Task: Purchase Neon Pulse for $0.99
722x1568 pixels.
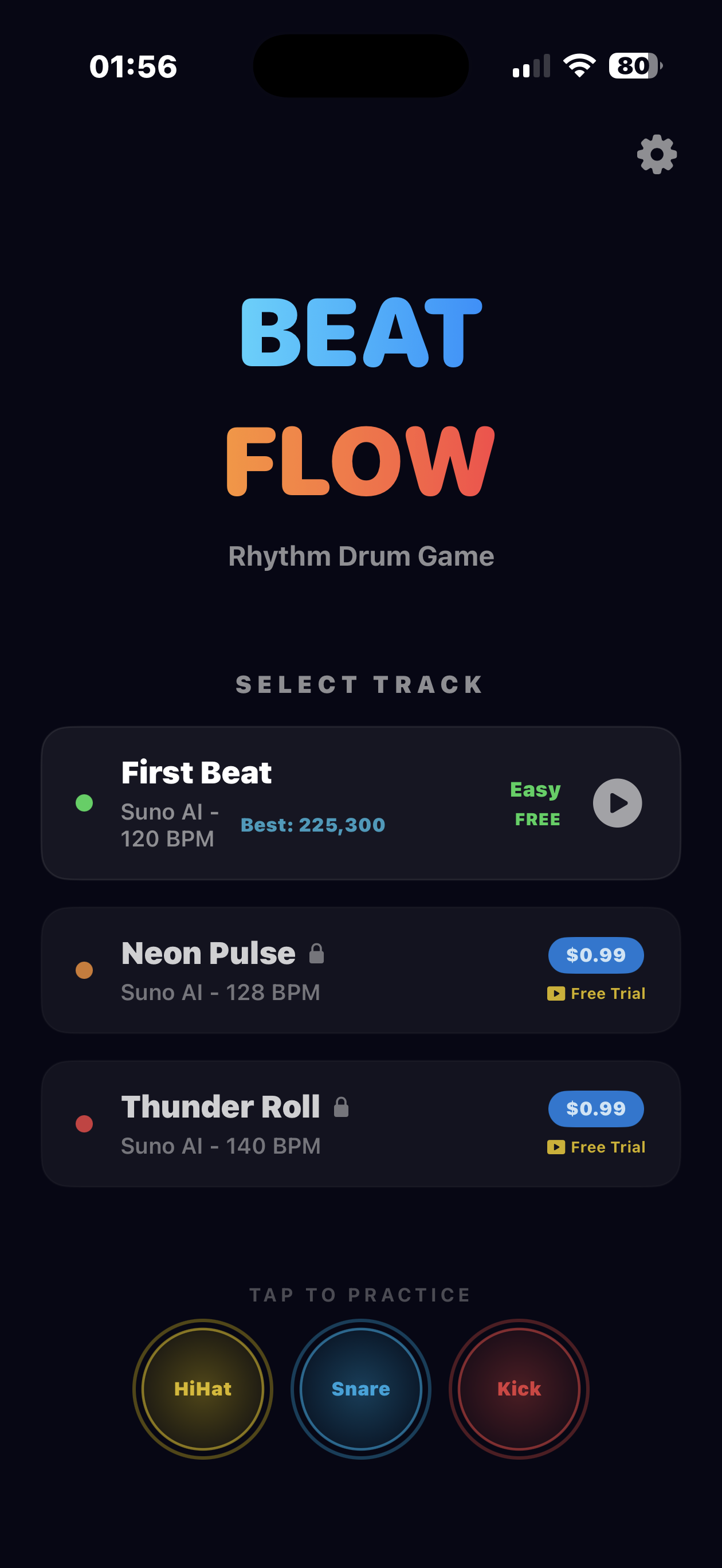Action: point(595,955)
